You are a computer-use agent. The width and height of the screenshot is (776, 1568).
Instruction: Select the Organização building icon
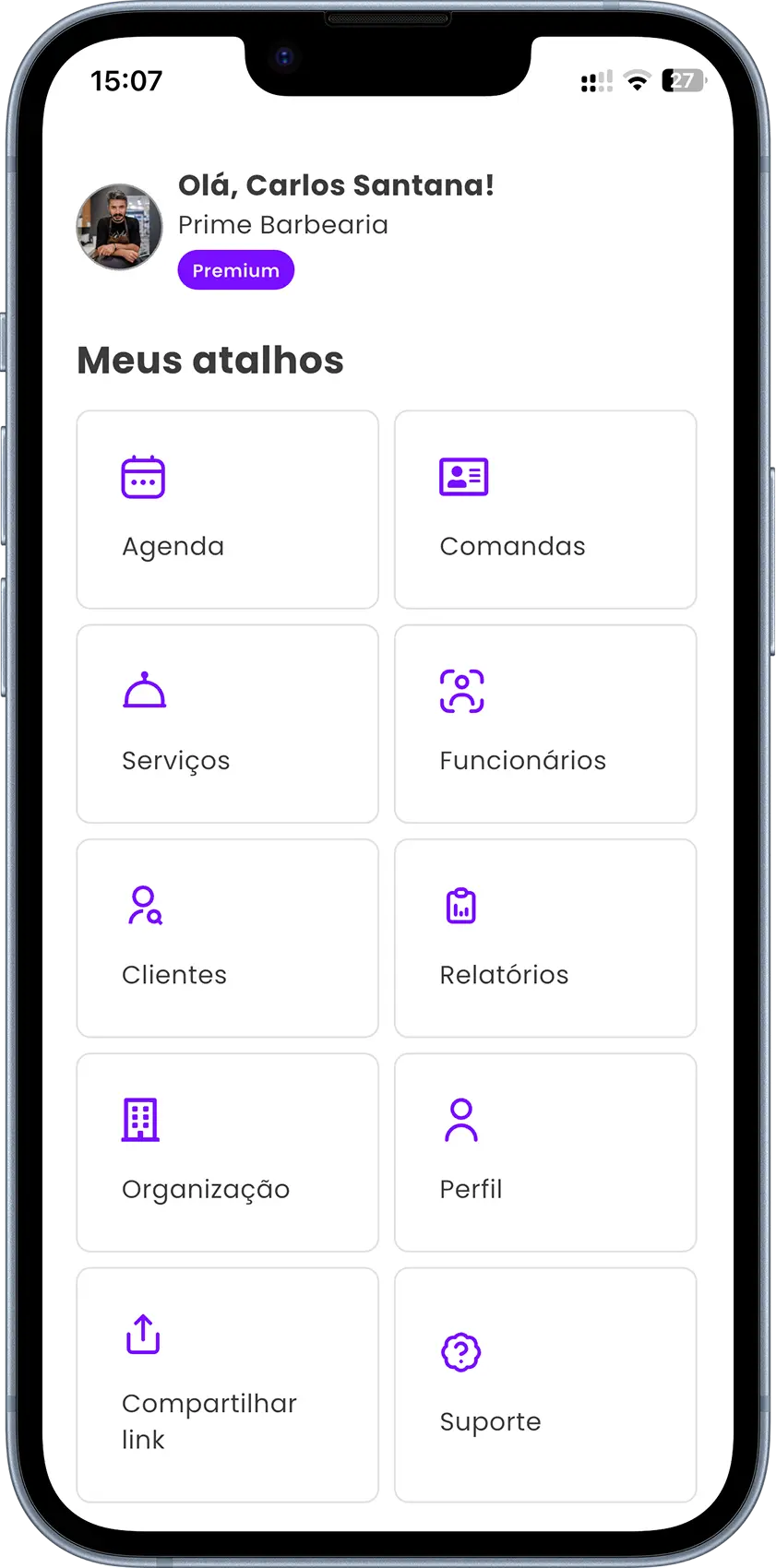(x=139, y=1120)
